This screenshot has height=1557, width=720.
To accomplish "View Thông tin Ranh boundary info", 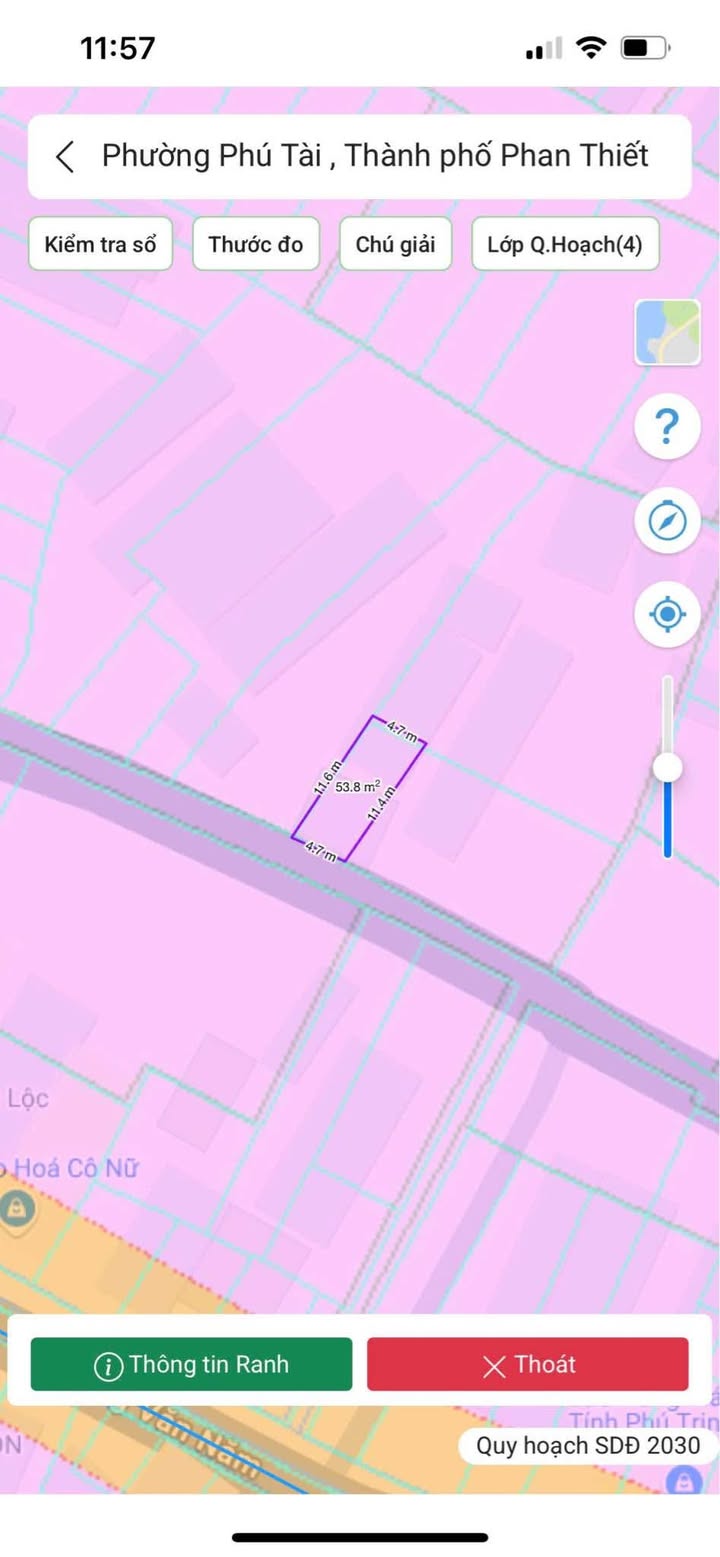I will pos(191,1364).
